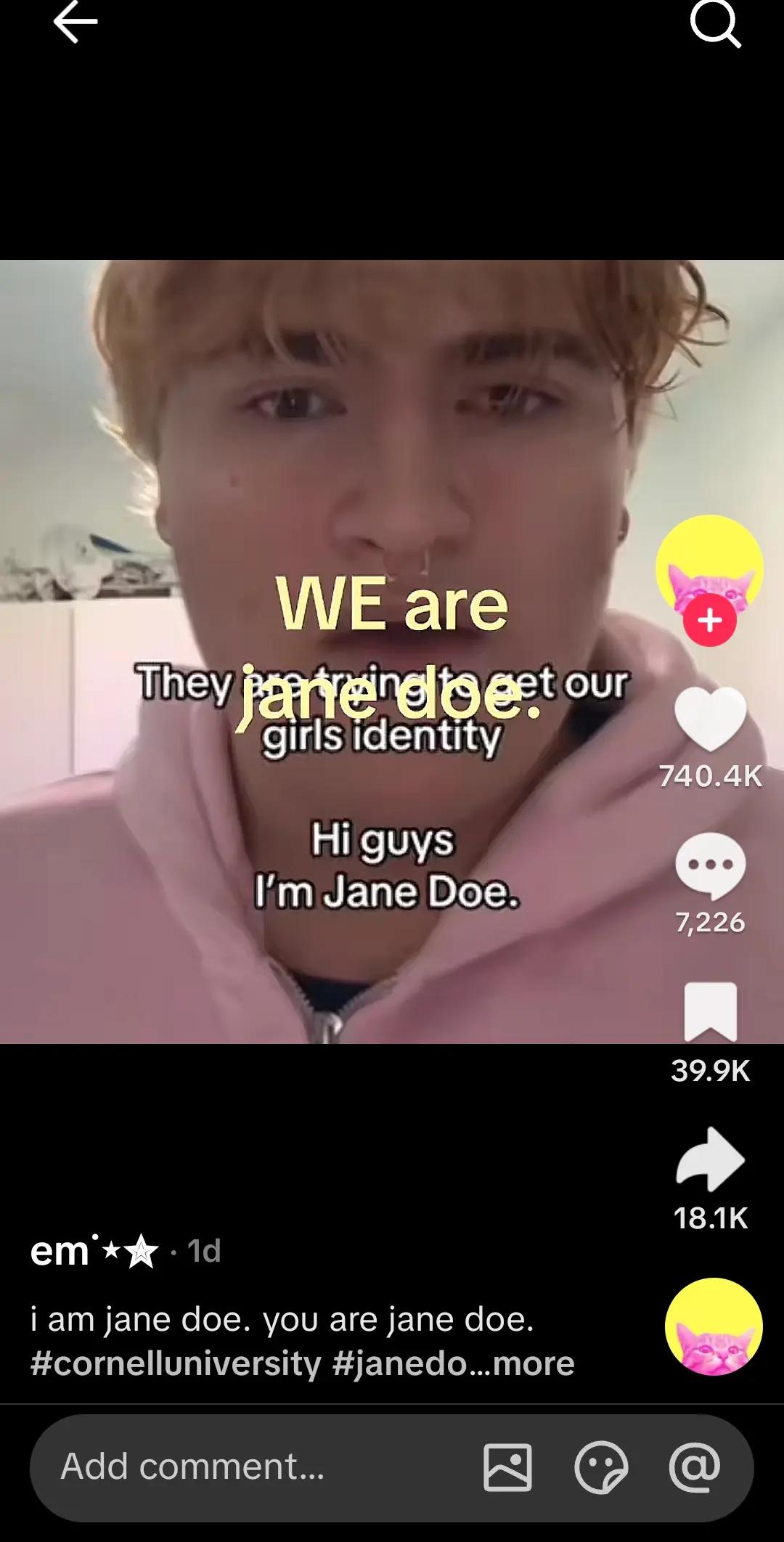Open the comments bubble
The image size is (784, 1542).
point(710,867)
